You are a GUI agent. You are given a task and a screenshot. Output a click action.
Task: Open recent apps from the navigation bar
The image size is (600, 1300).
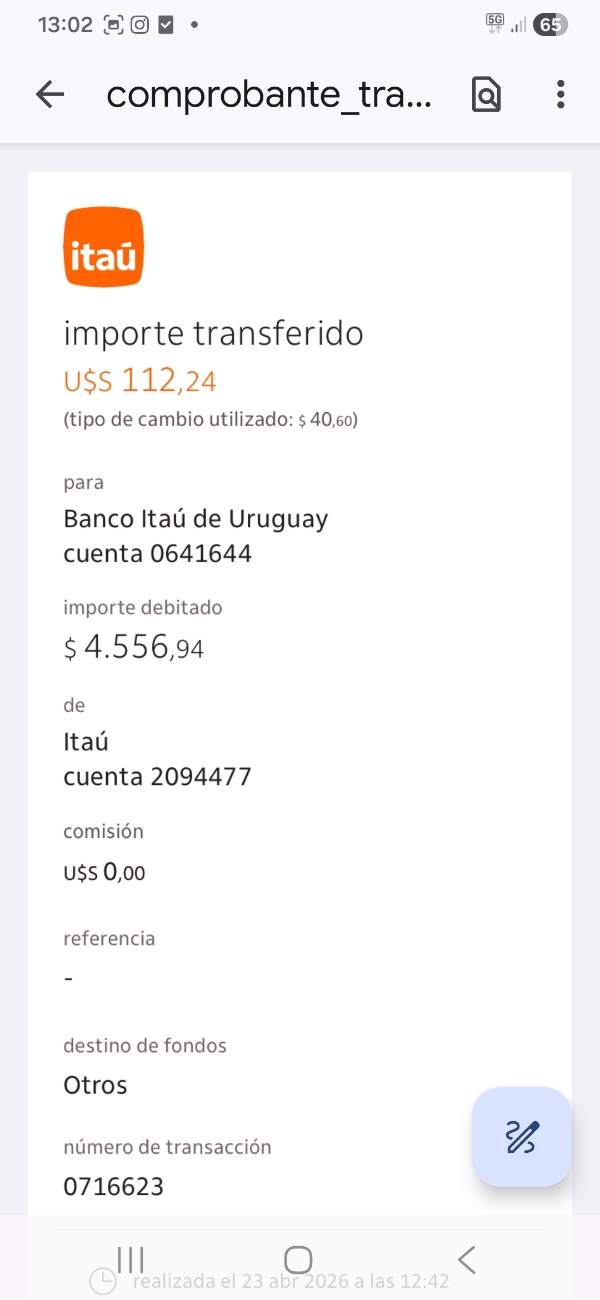point(131,1260)
